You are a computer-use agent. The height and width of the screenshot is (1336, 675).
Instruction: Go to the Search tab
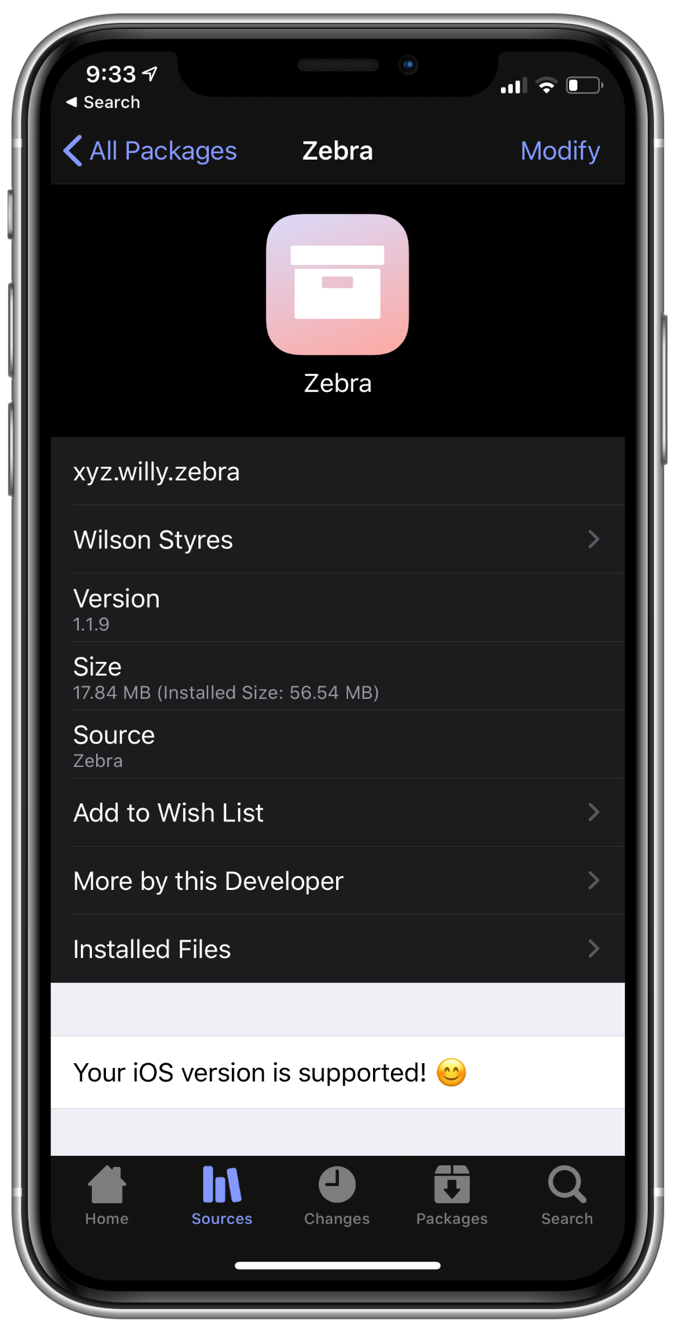(567, 1196)
